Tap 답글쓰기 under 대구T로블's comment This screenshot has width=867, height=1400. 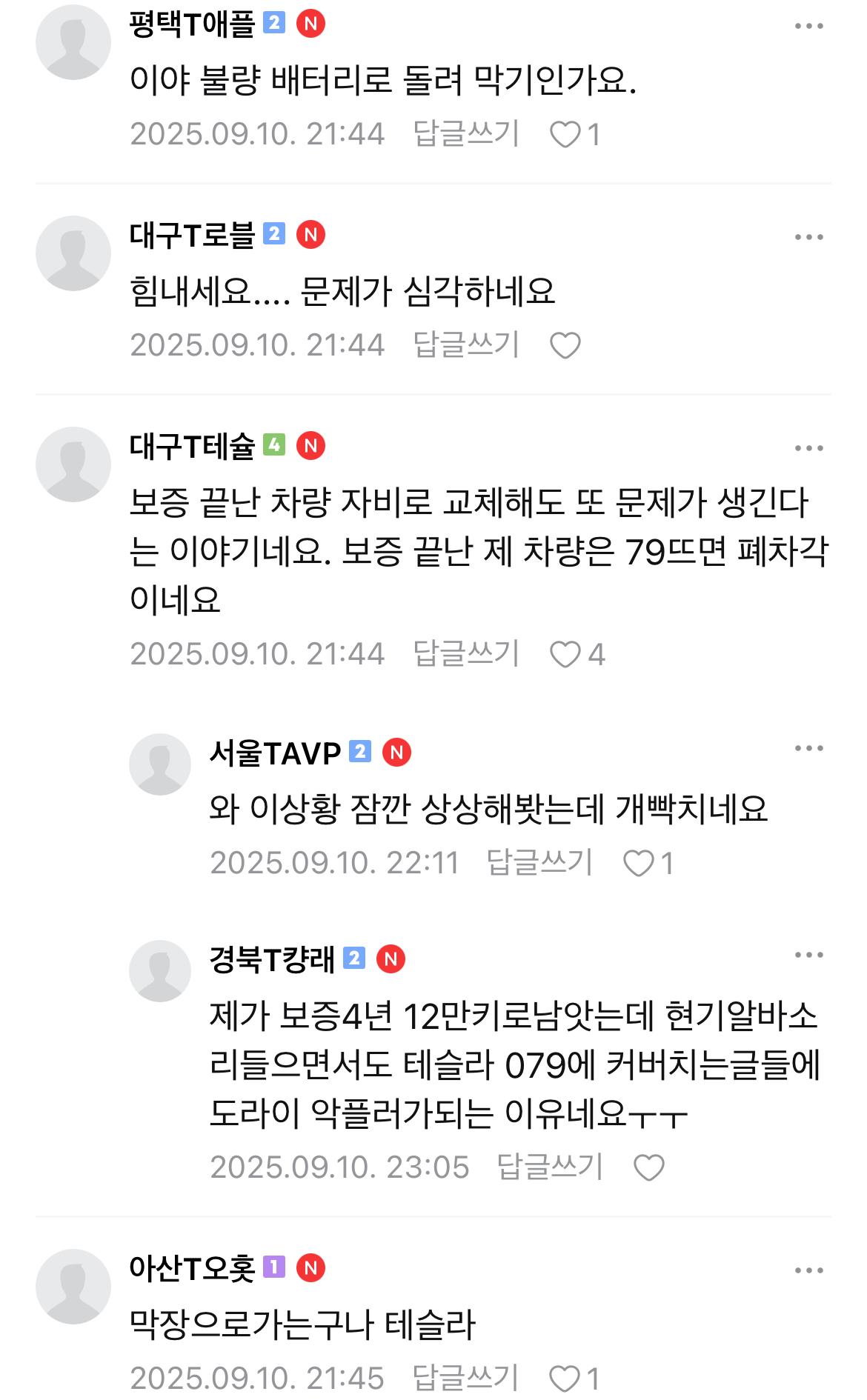coord(466,345)
